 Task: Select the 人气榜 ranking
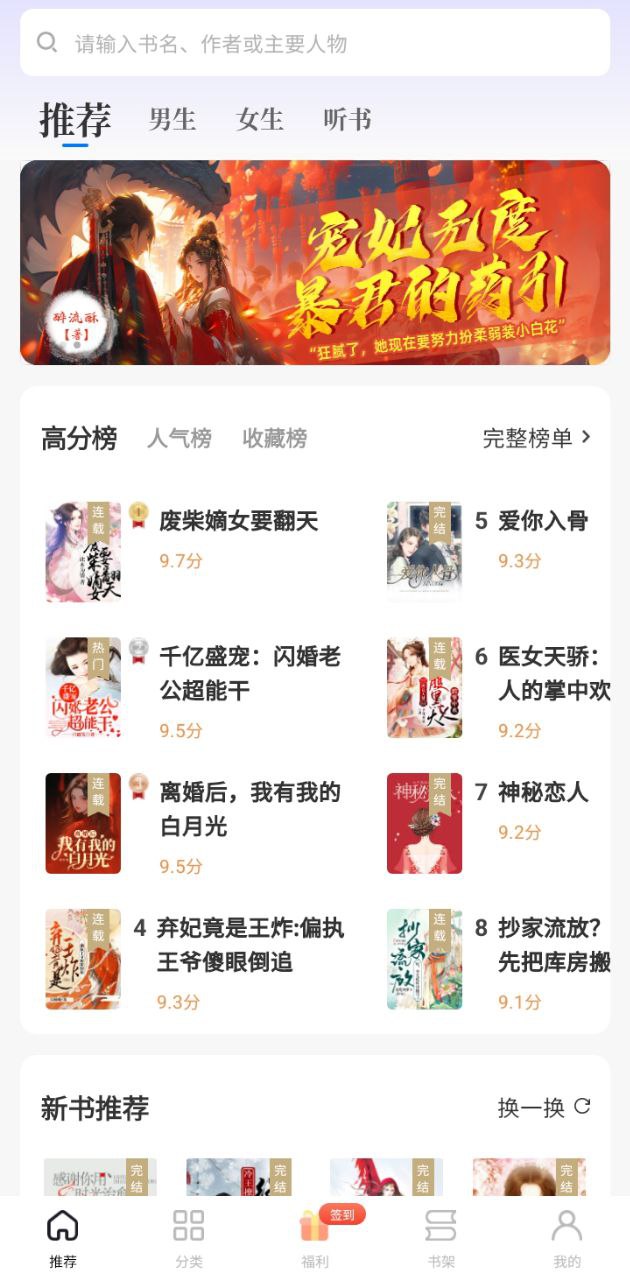179,438
